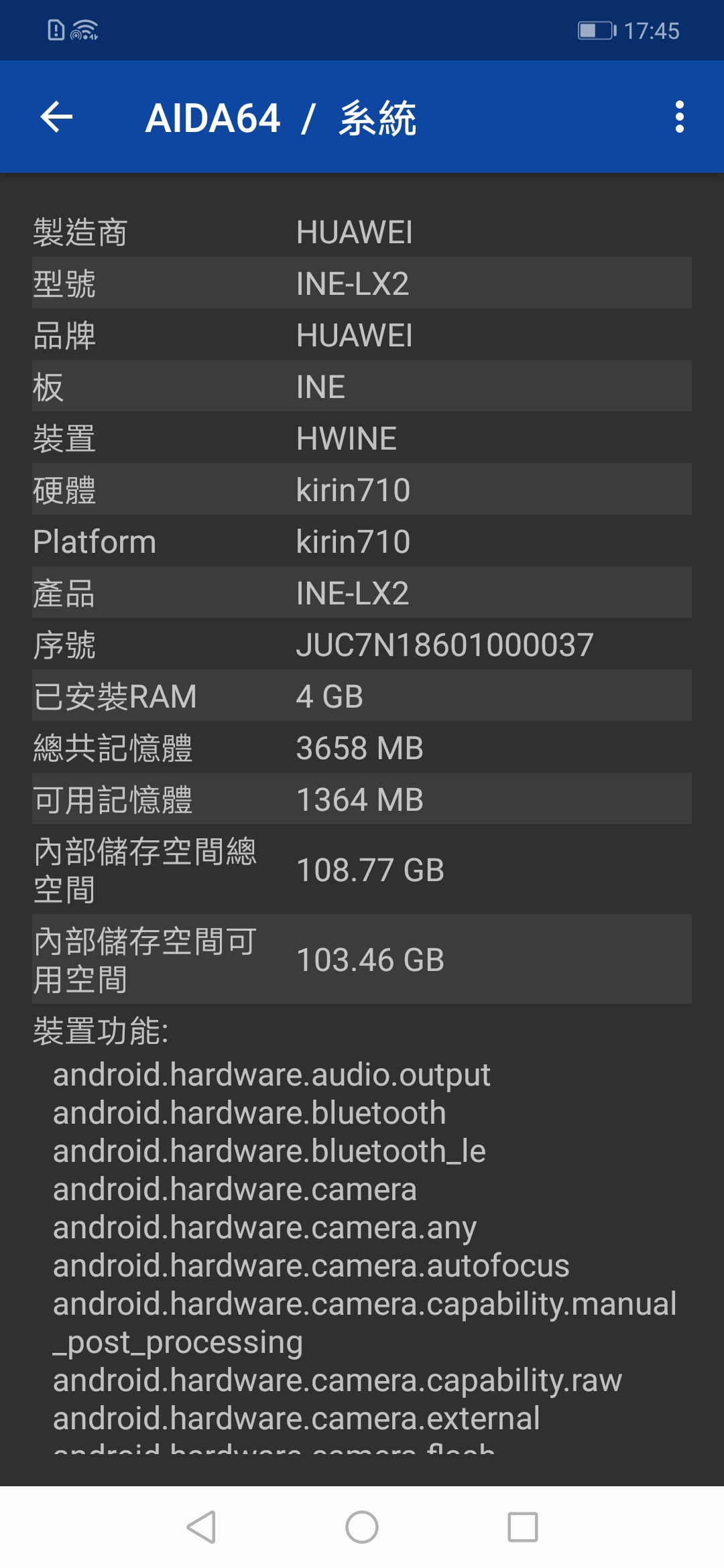724x1568 pixels.
Task: Tap the system back triangle button
Action: (201, 1527)
